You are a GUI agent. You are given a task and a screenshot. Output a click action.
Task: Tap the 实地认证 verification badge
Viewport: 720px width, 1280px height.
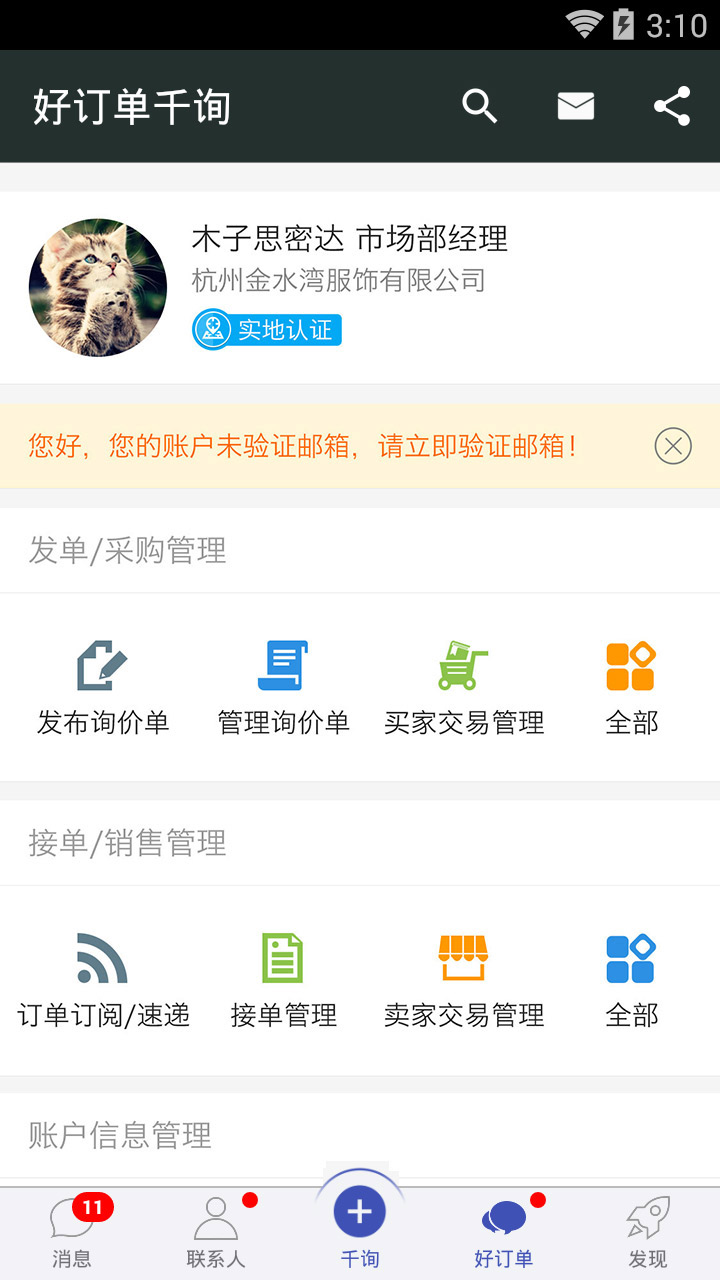tap(266, 328)
